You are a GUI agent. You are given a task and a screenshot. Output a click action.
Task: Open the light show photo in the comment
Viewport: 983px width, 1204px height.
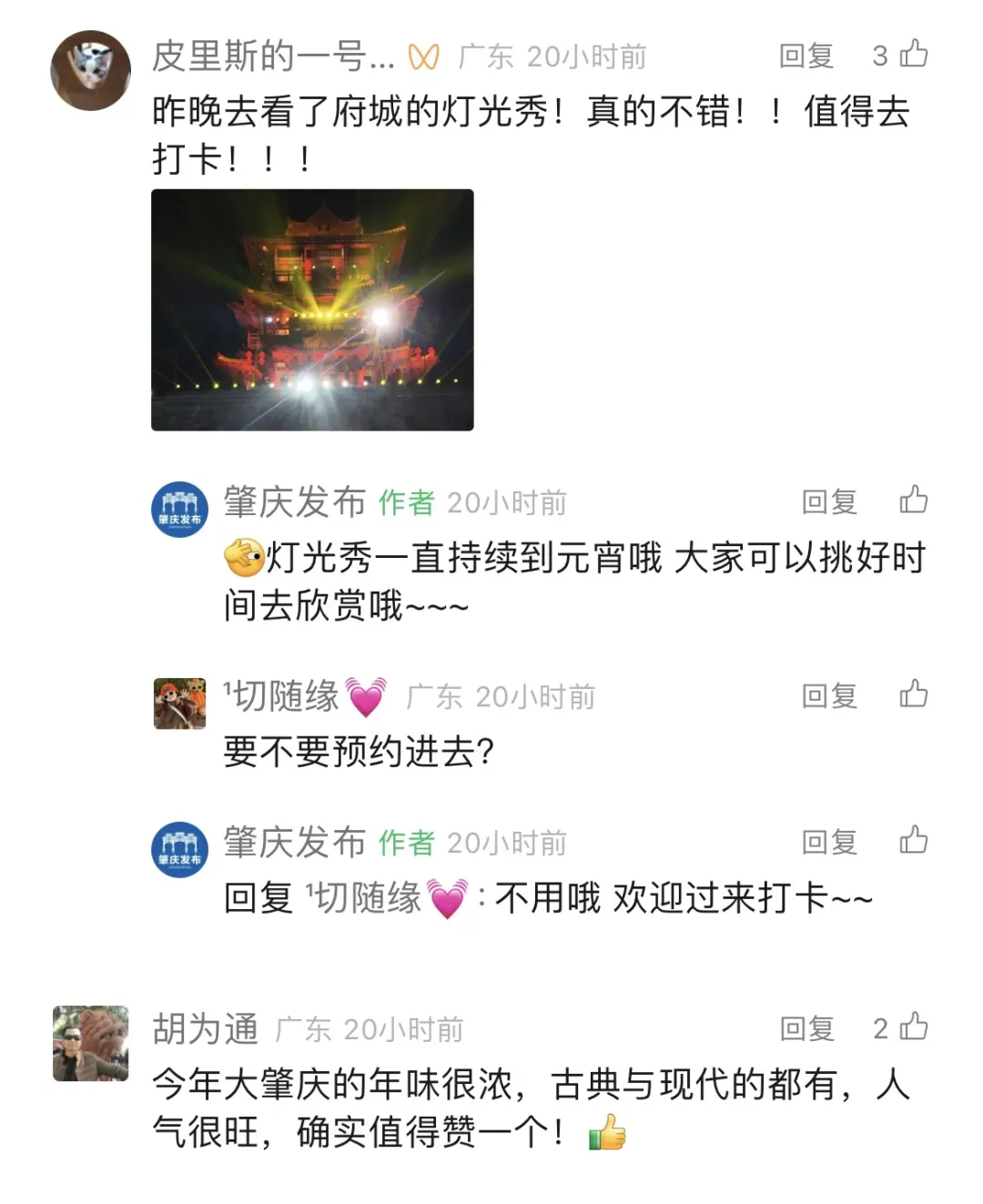pos(312,309)
